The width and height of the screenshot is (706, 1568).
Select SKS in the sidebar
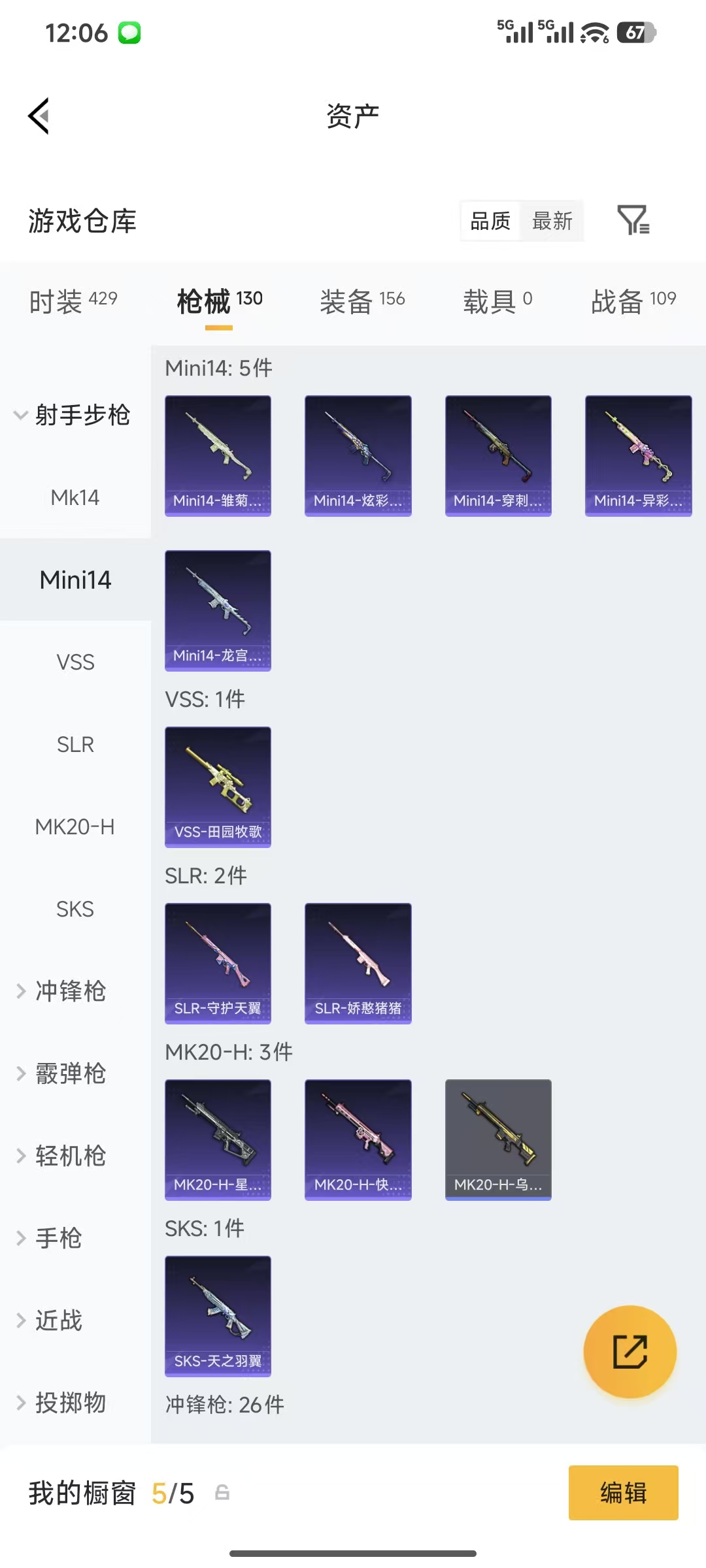tap(75, 909)
